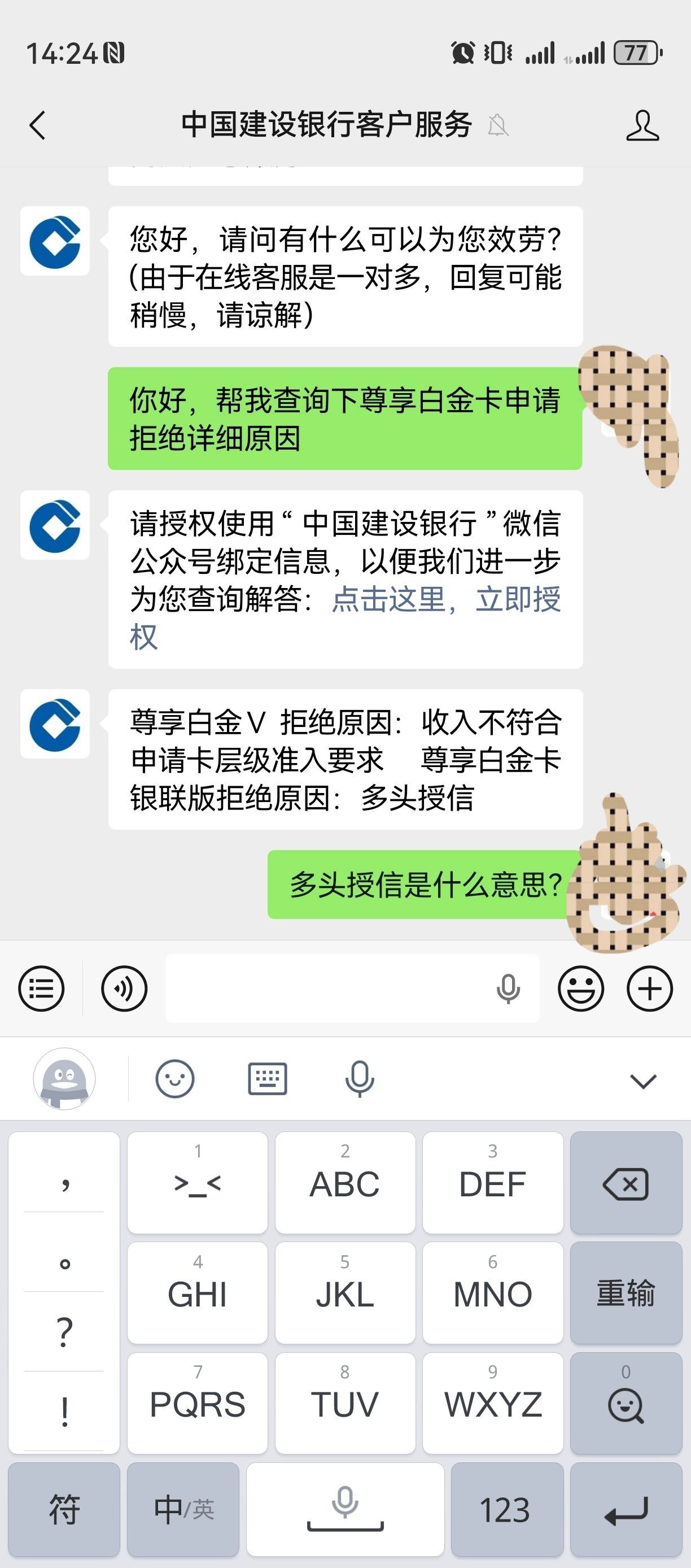The width and height of the screenshot is (691, 1568).
Task: Tap the plus icon for more functions
Action: [649, 987]
